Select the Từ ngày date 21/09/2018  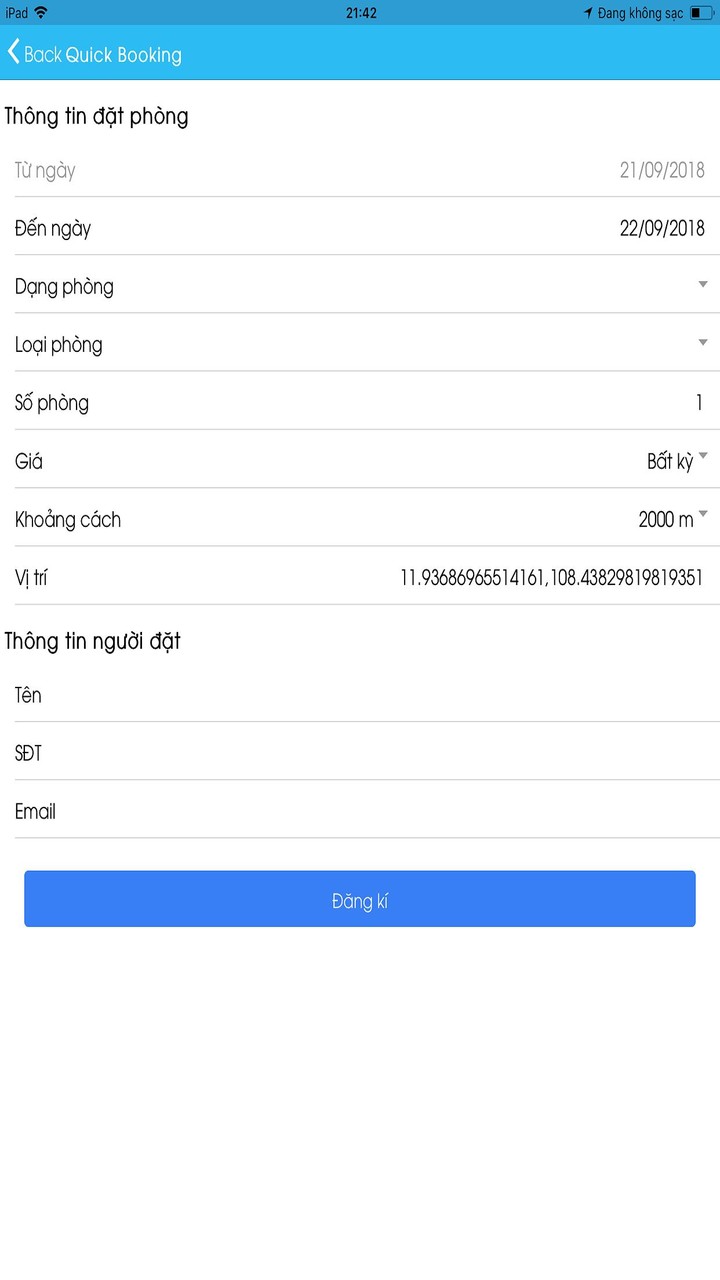pos(660,170)
